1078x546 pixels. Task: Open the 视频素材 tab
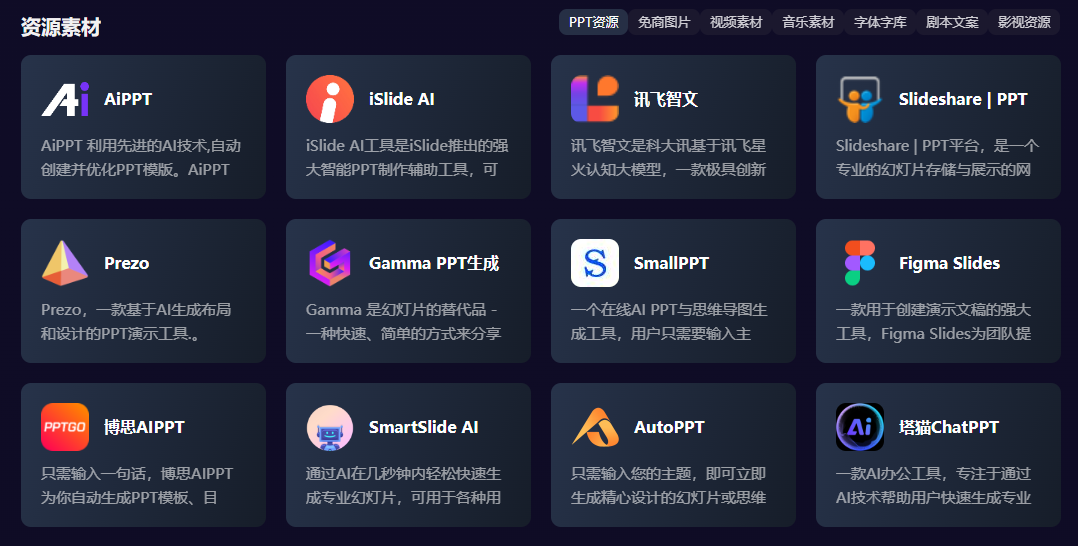coord(736,22)
